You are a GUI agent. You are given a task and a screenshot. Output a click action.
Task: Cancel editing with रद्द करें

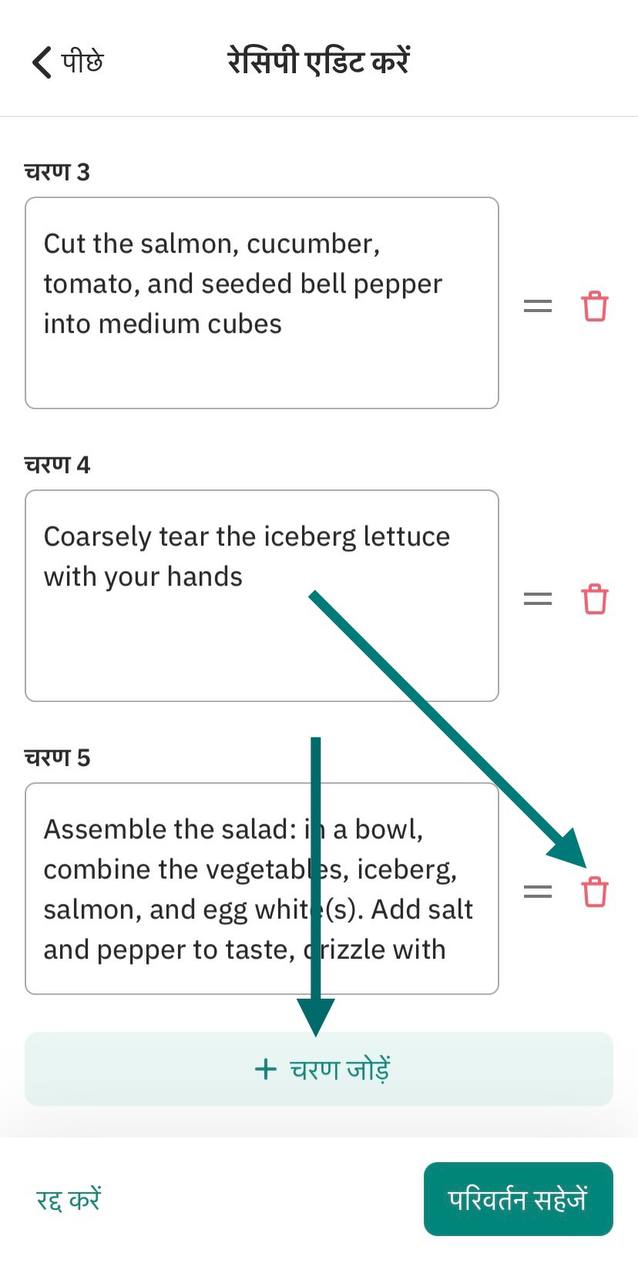tap(69, 1199)
